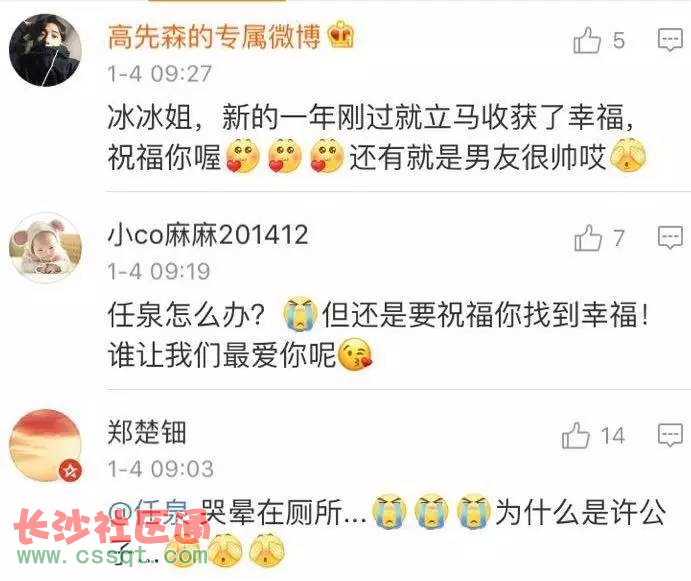Like the comment by 小co麻麻201412
Screen dimensions: 691x581
(587, 238)
